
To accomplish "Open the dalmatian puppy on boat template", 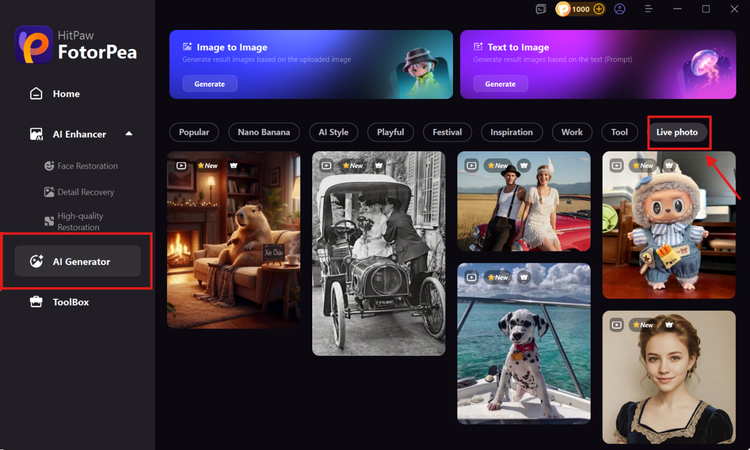I will pyautogui.click(x=523, y=343).
